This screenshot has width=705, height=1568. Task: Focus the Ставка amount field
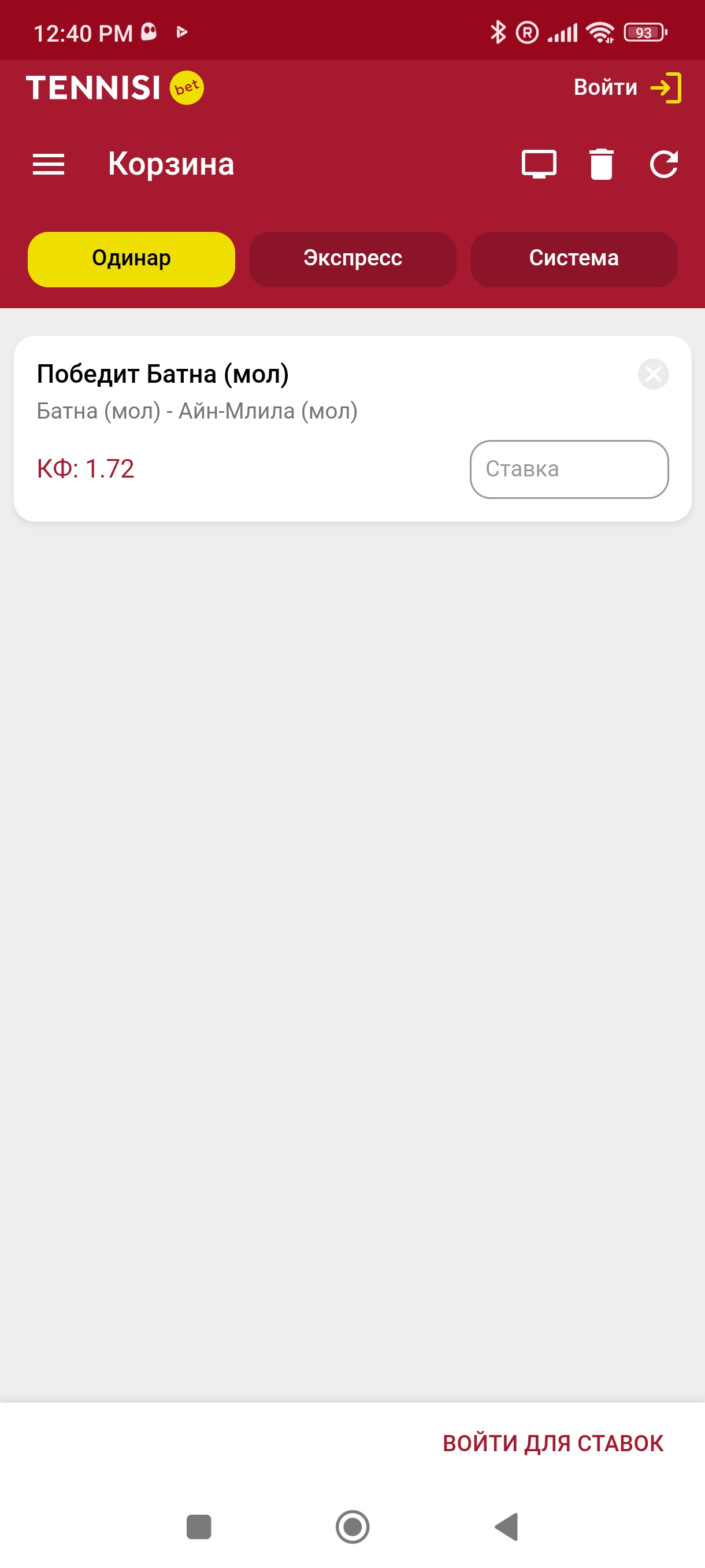pos(569,469)
